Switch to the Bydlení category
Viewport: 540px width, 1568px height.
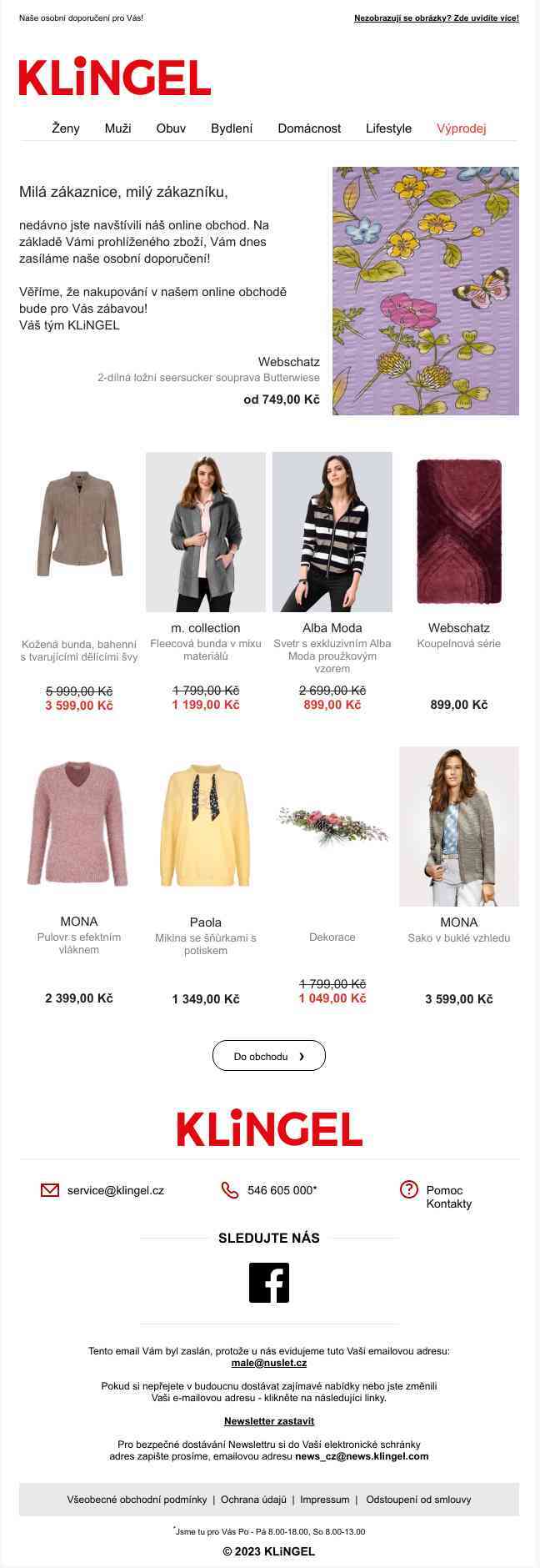click(232, 128)
